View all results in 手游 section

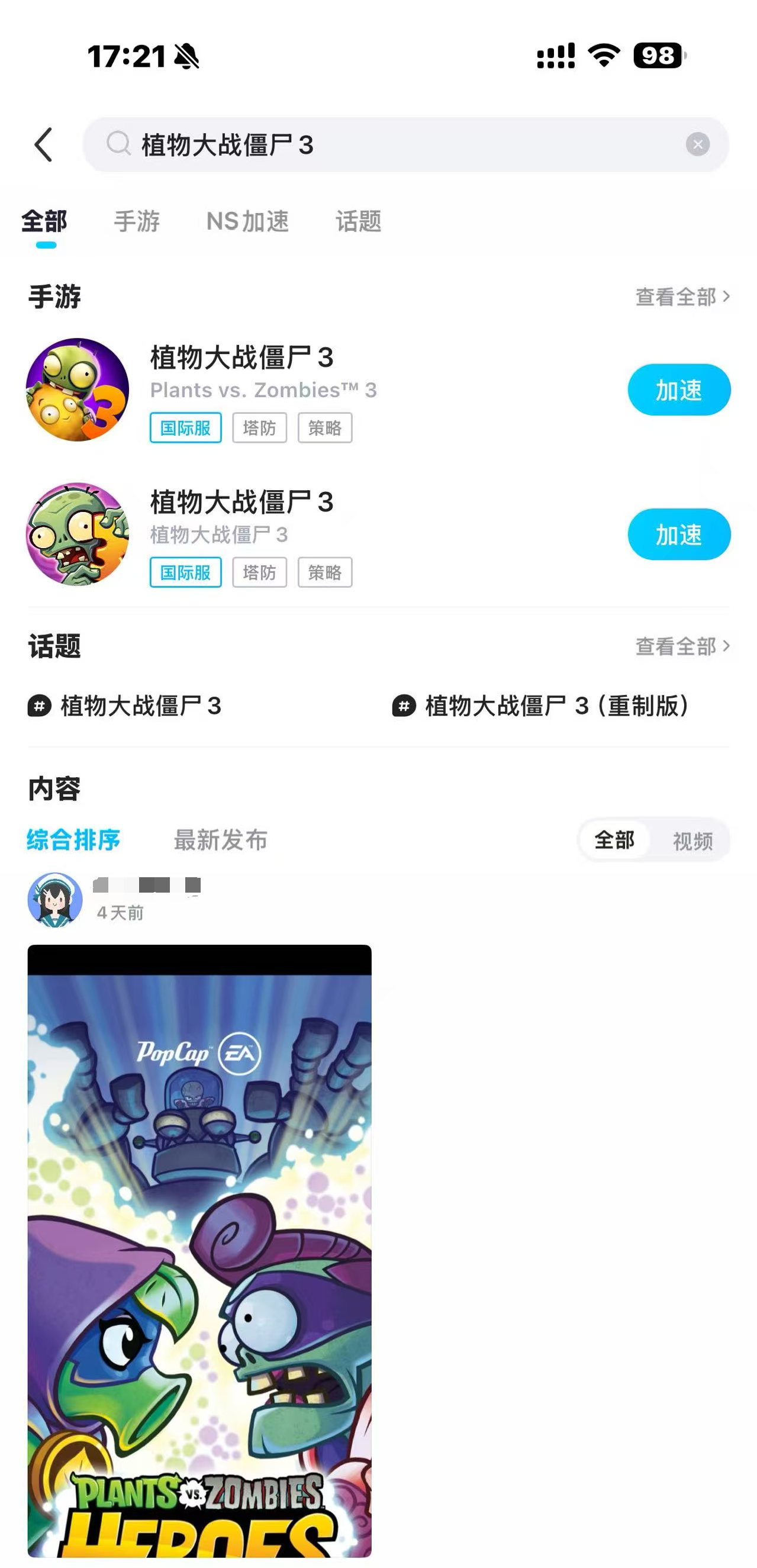tap(682, 297)
